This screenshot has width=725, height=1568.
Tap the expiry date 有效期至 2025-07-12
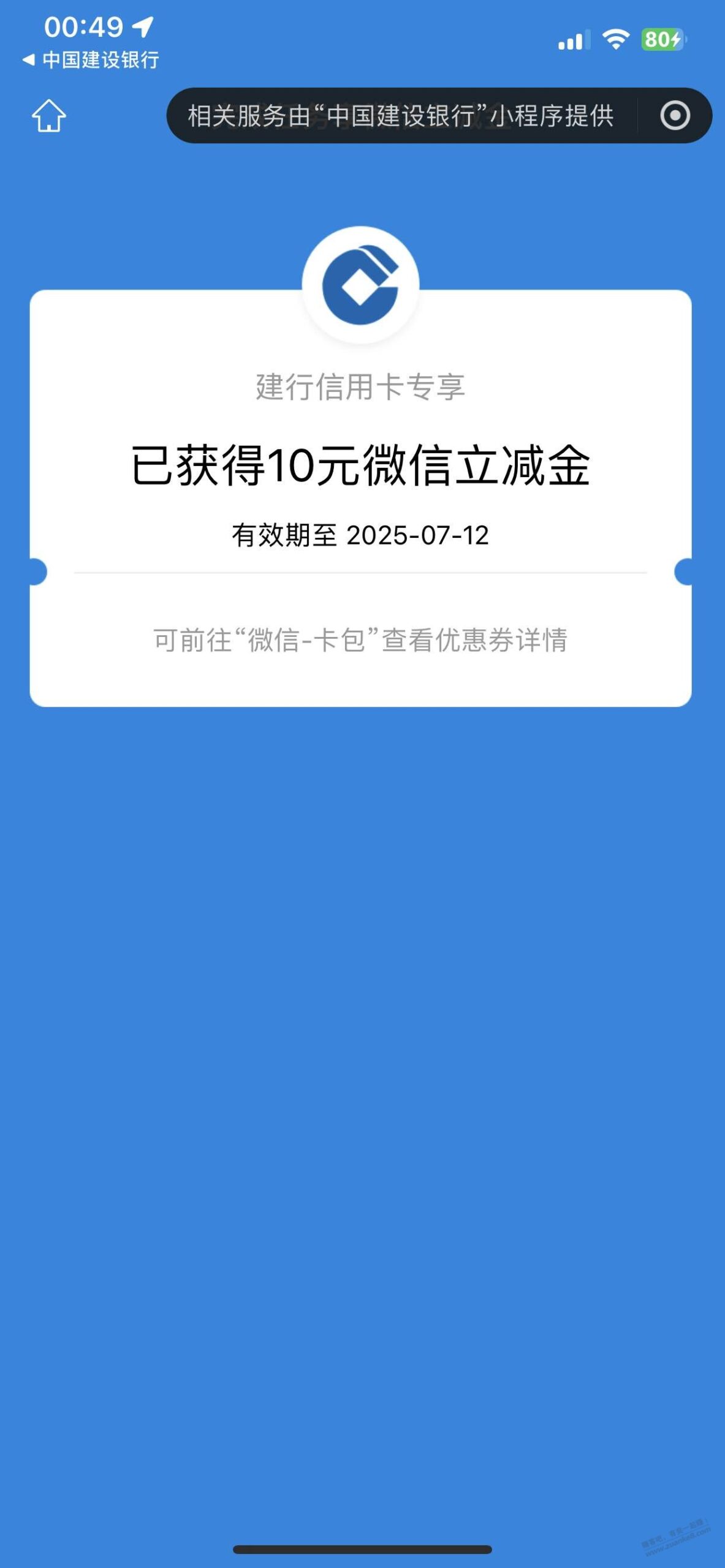pyautogui.click(x=362, y=534)
